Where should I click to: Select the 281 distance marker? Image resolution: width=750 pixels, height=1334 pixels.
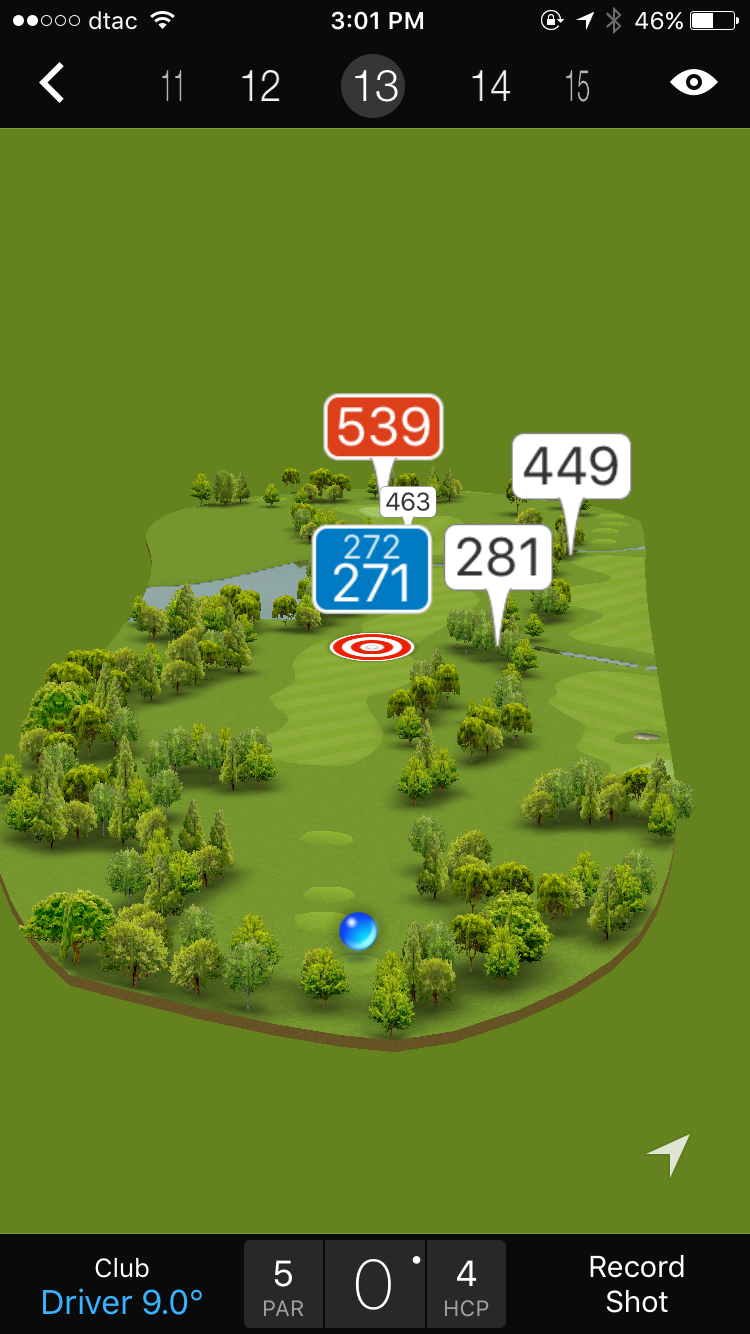[x=498, y=557]
